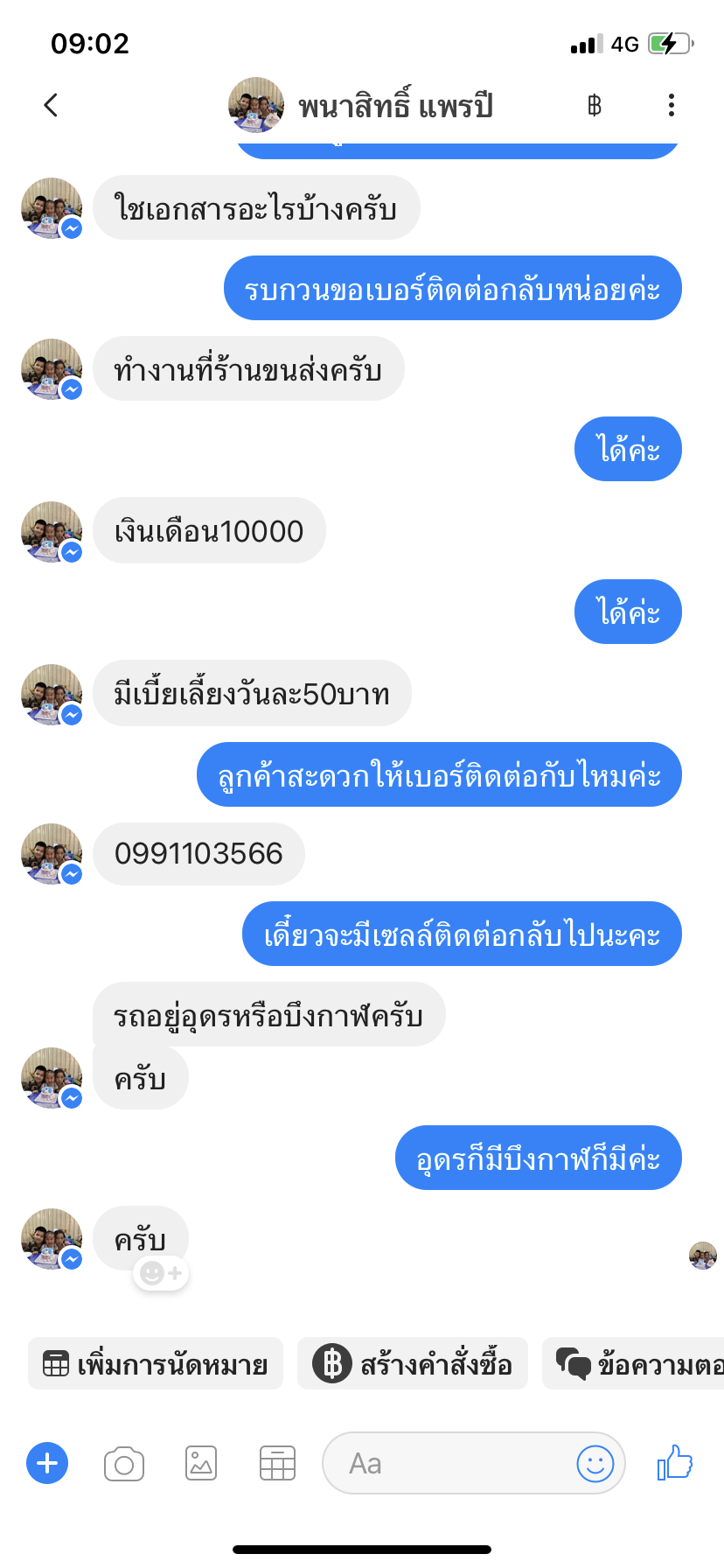Image resolution: width=724 pixels, height=1568 pixels.
Task: Open the blue plus attachments button
Action: pos(47,1463)
